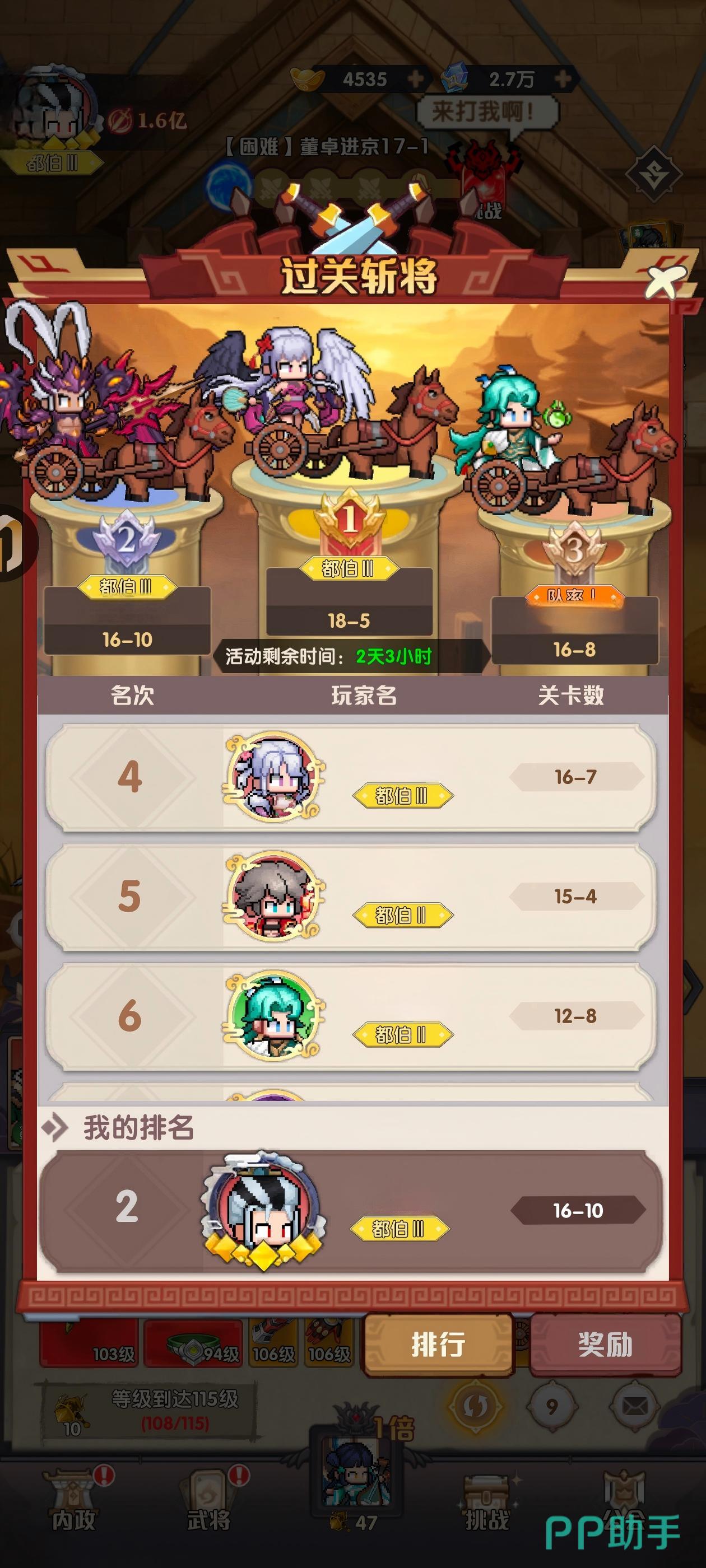This screenshot has width=706, height=1568.
Task: Open the 奖励 rewards tab
Action: (x=605, y=1344)
